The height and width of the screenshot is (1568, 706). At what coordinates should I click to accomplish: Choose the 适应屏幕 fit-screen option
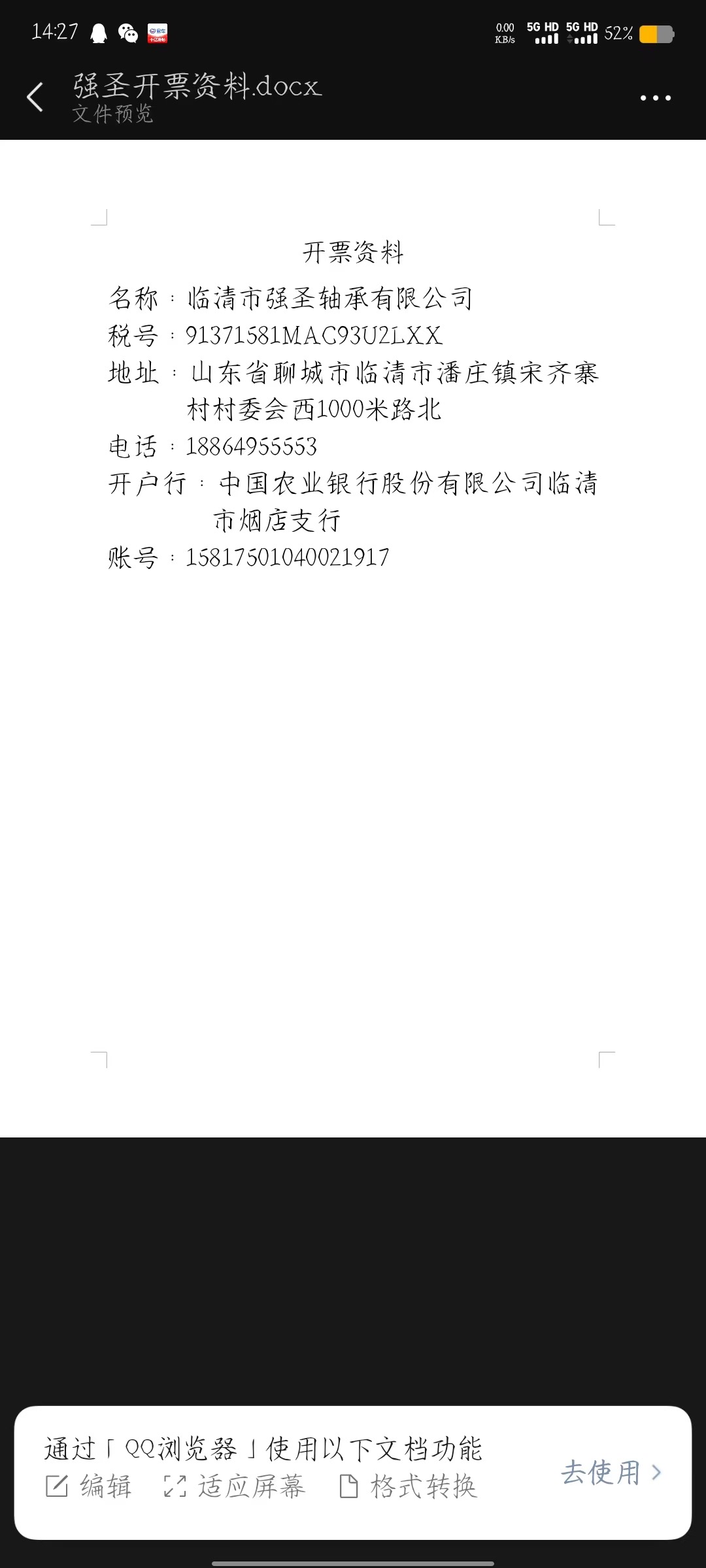point(234,1486)
